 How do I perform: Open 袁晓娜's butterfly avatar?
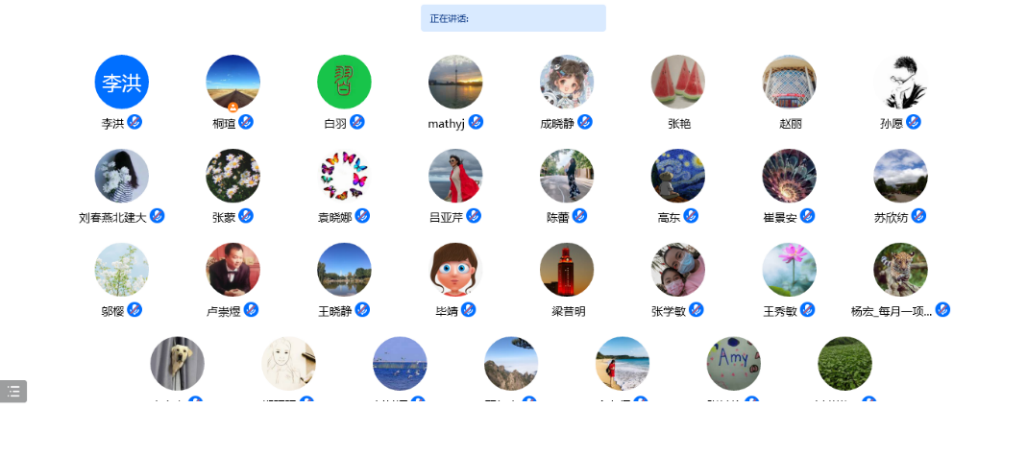tap(344, 176)
